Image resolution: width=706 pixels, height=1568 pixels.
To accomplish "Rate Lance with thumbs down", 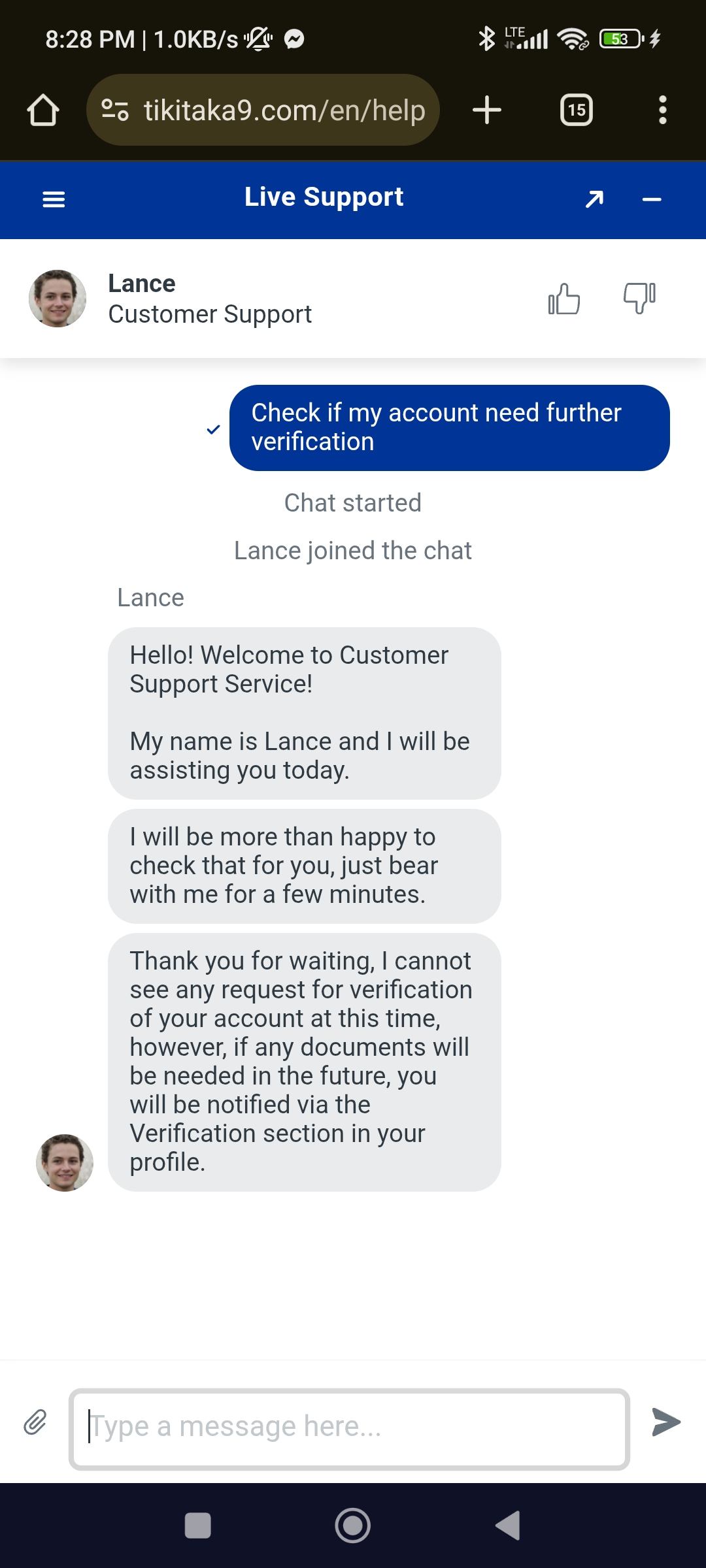I will click(x=639, y=298).
